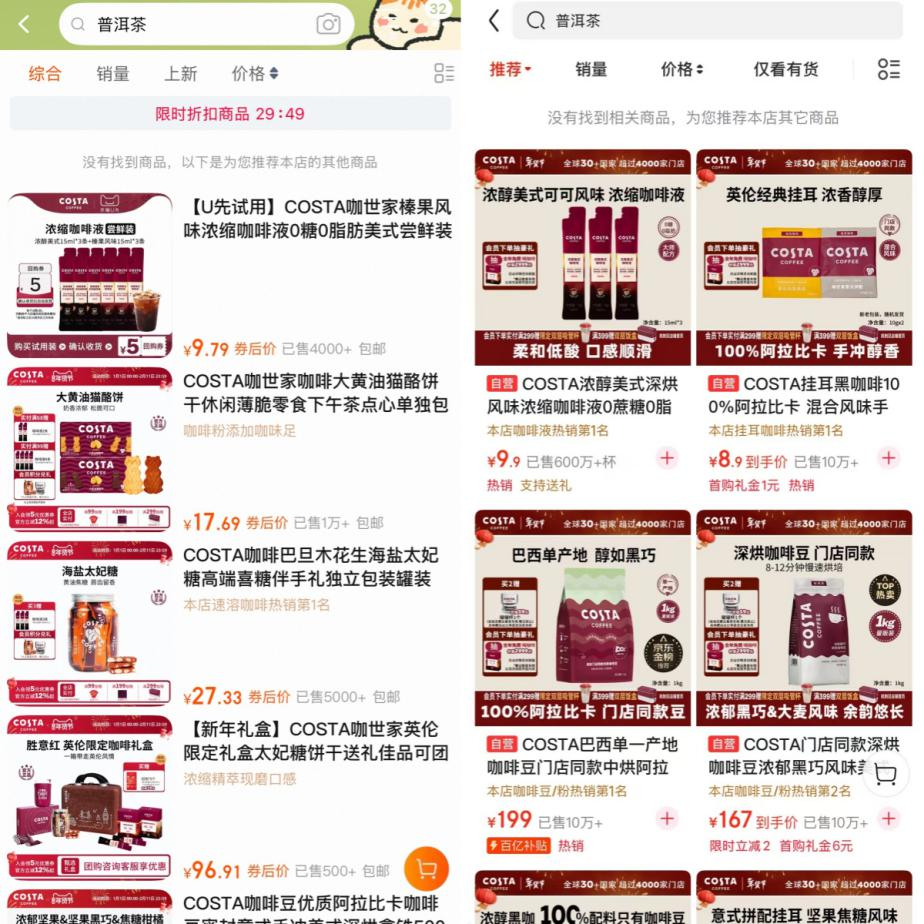Add the ¥9.9 浓缩咖啡液 to cart
924x924 pixels.
667,458
